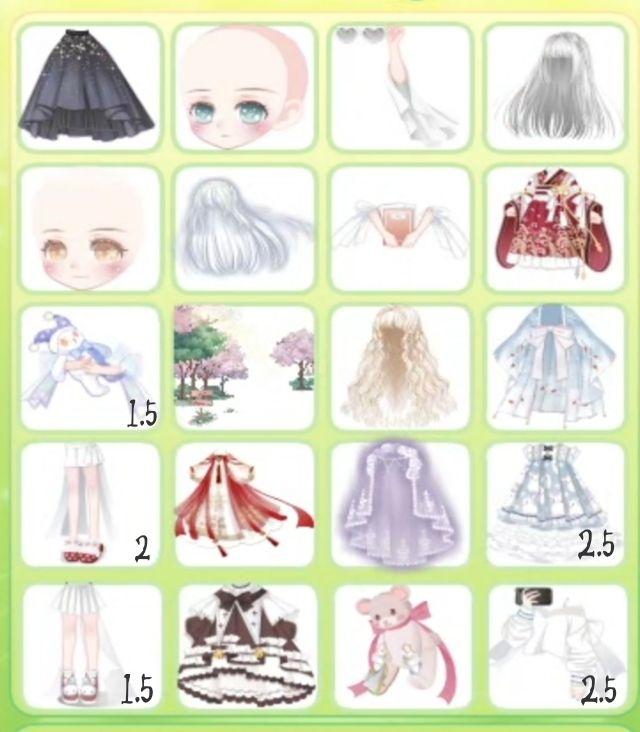This screenshot has height=732, width=640.
Task: Pick the blonde wavy long hair
Action: tap(400, 367)
